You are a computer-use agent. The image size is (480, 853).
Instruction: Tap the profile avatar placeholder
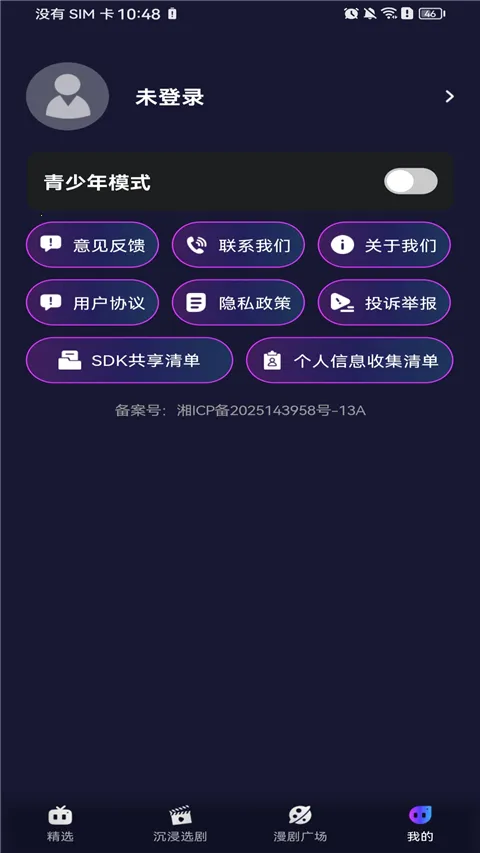point(67,96)
